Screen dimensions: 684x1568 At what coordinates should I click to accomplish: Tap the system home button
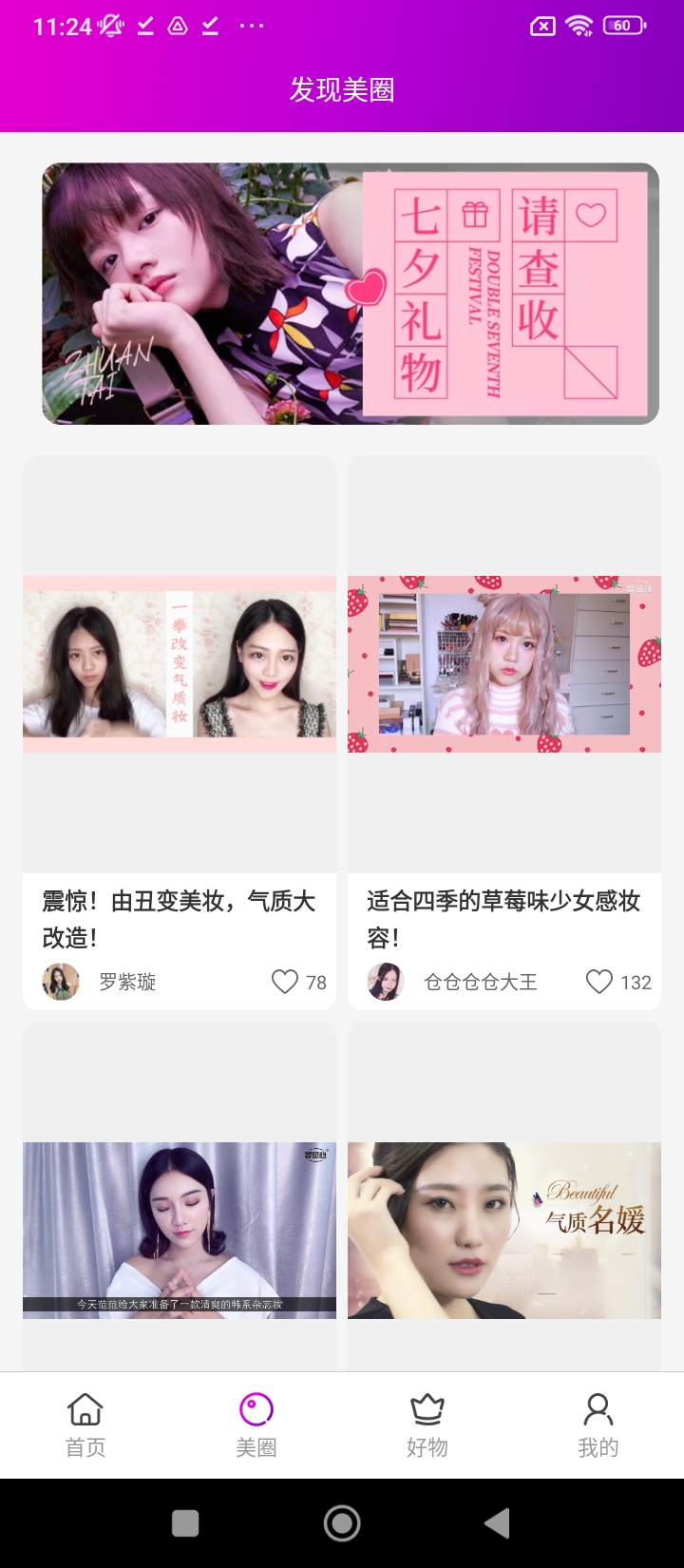pos(342,1523)
